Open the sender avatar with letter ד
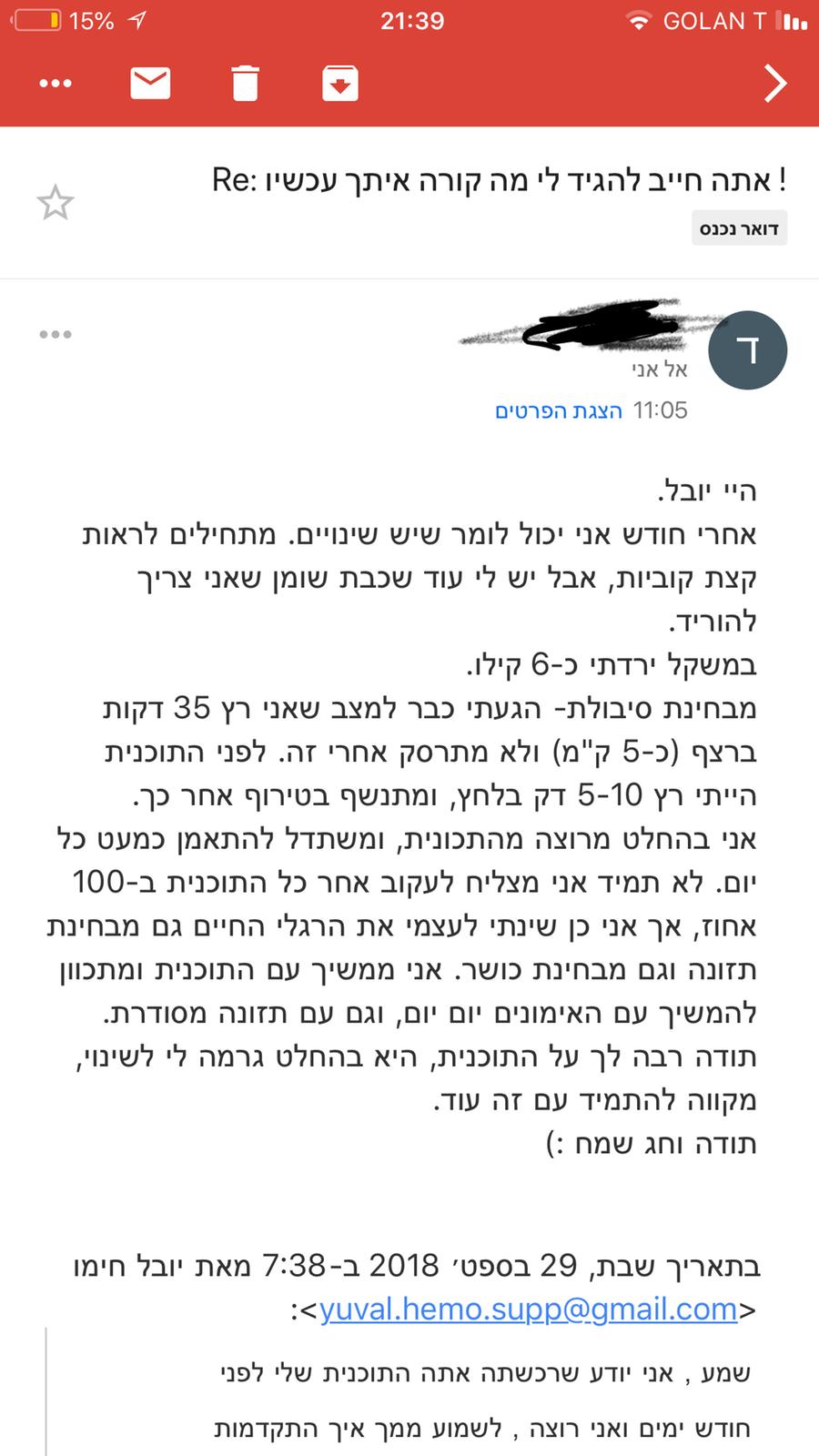 coord(747,350)
